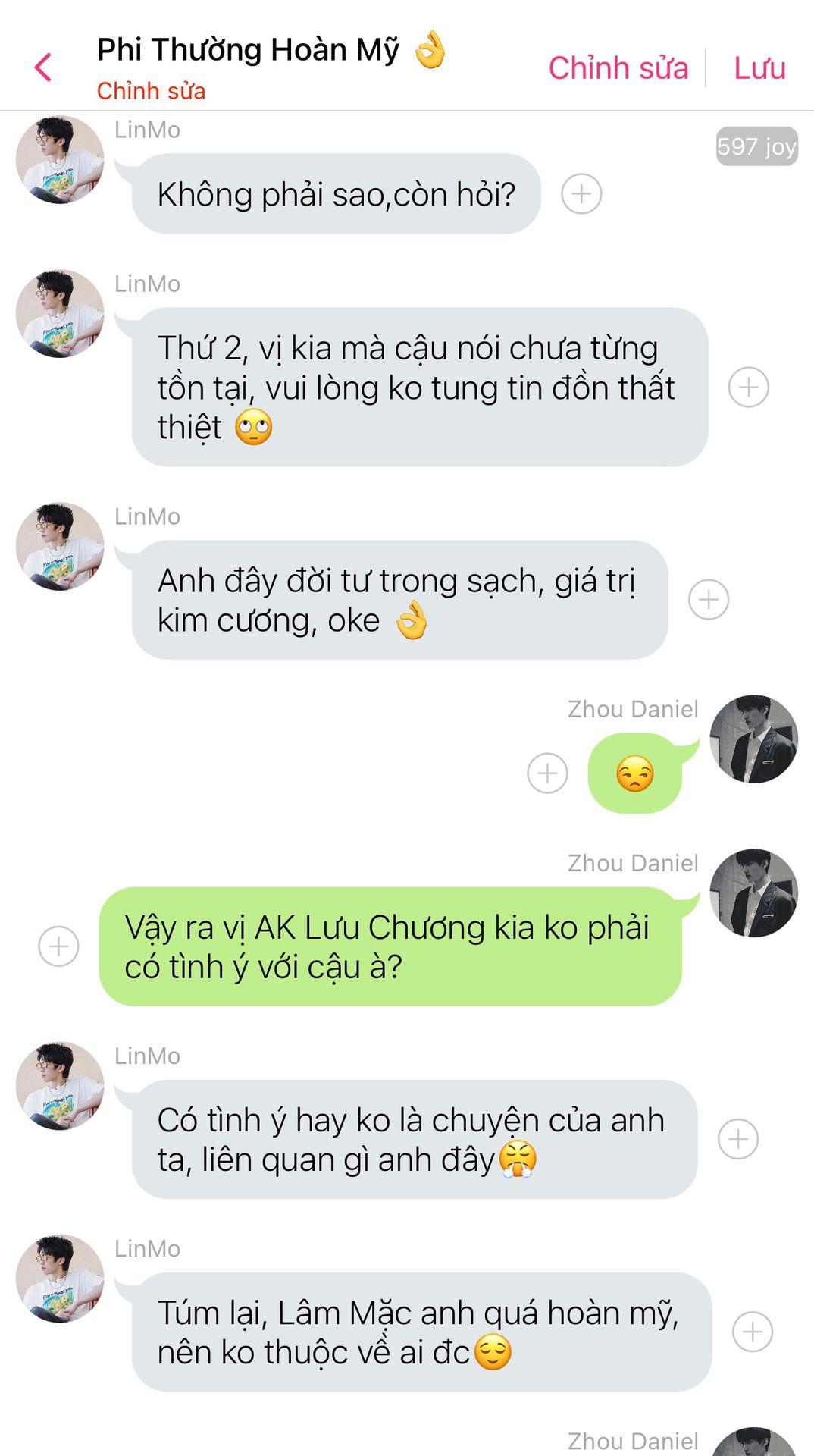Tap the red Chỉnh sửa under the title
814x1456 pixels.
pos(151,91)
